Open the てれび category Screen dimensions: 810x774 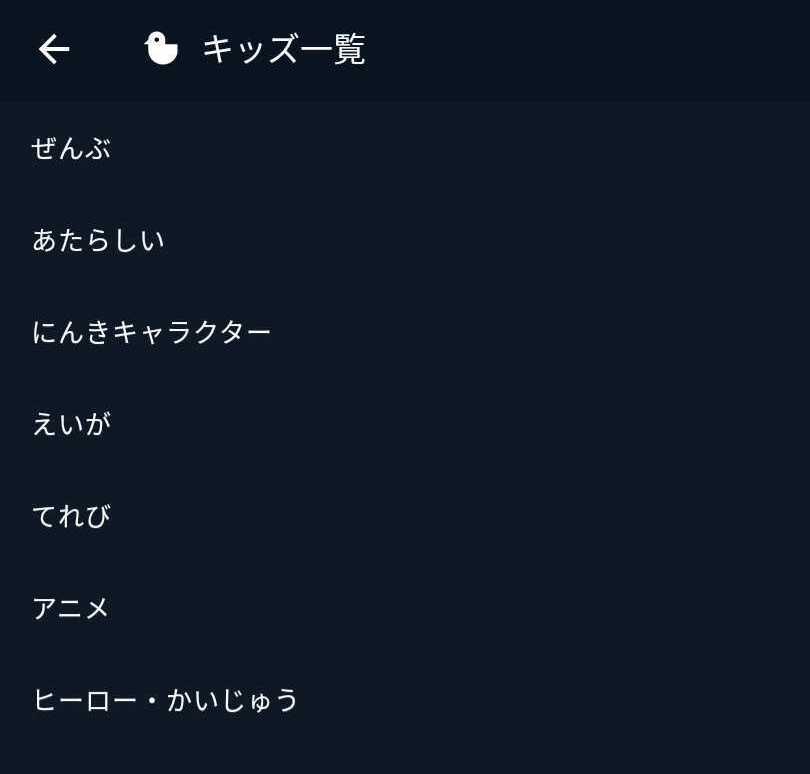(x=71, y=516)
